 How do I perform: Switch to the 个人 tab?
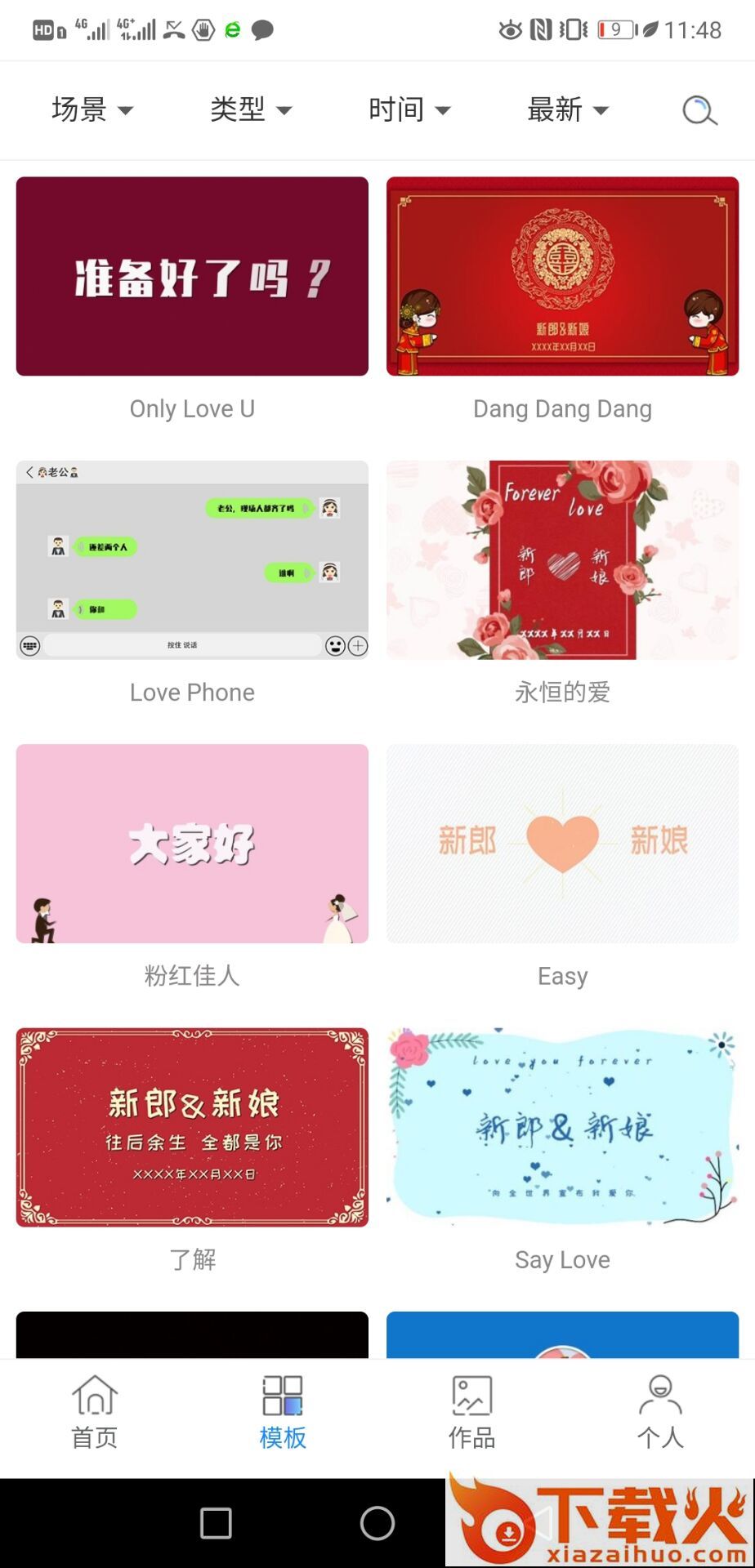(x=660, y=1411)
